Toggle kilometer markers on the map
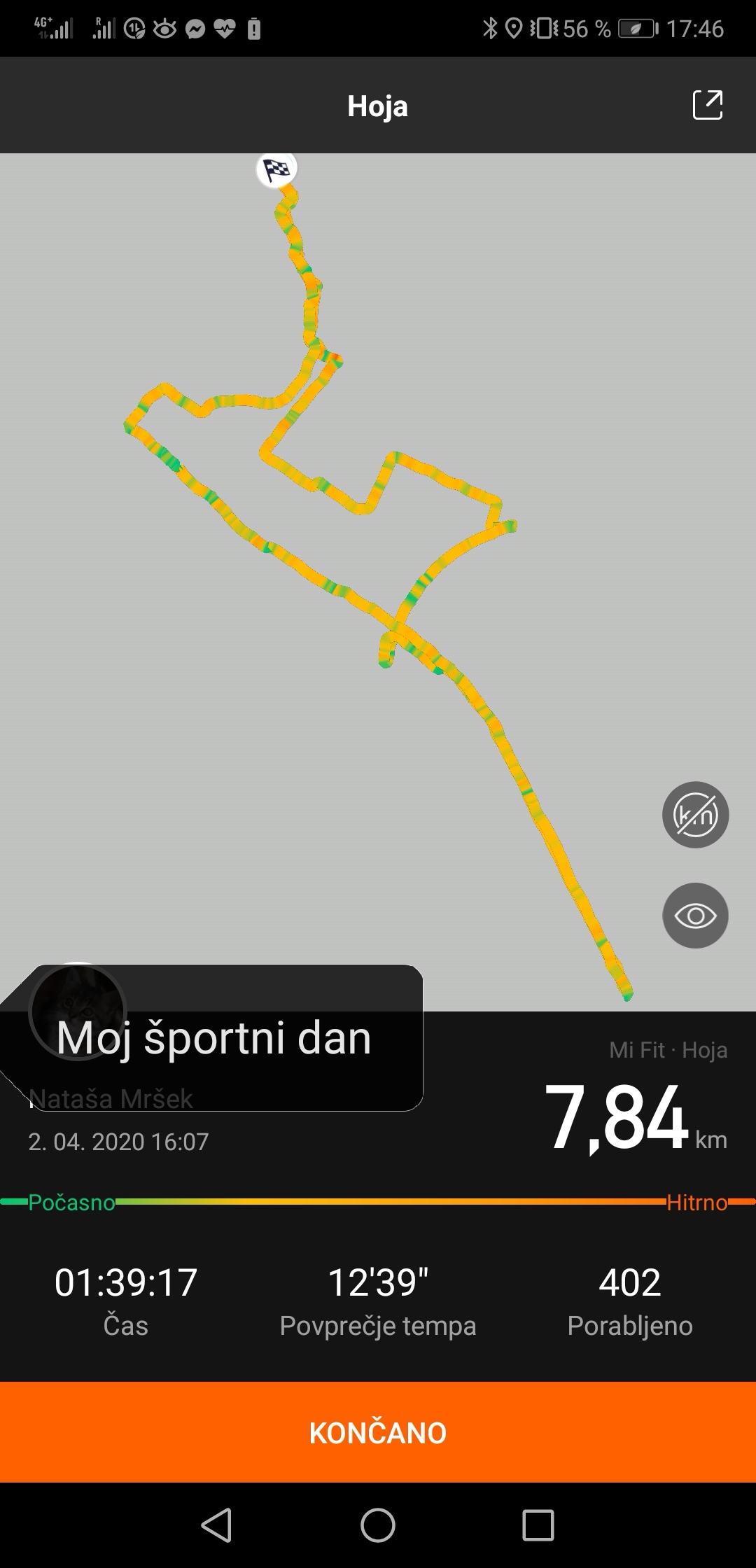 click(x=695, y=815)
